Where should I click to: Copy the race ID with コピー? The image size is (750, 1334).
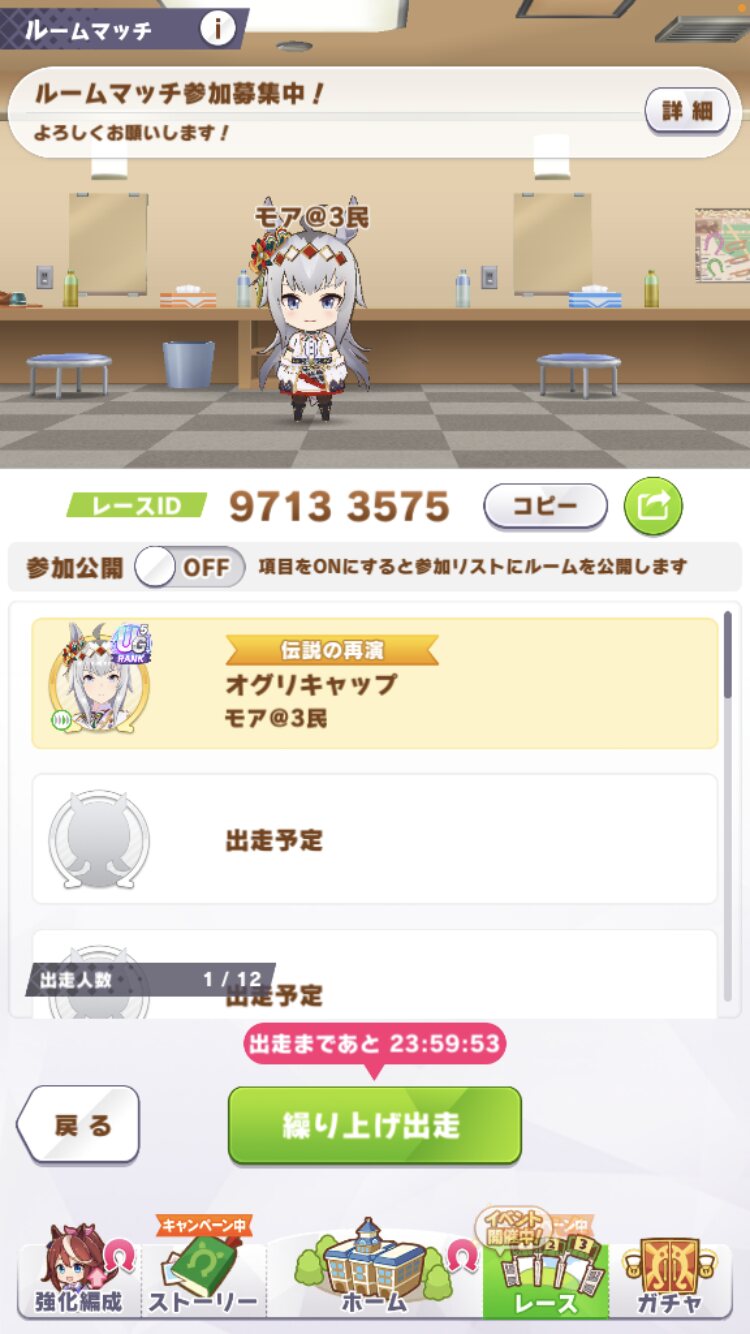point(545,507)
